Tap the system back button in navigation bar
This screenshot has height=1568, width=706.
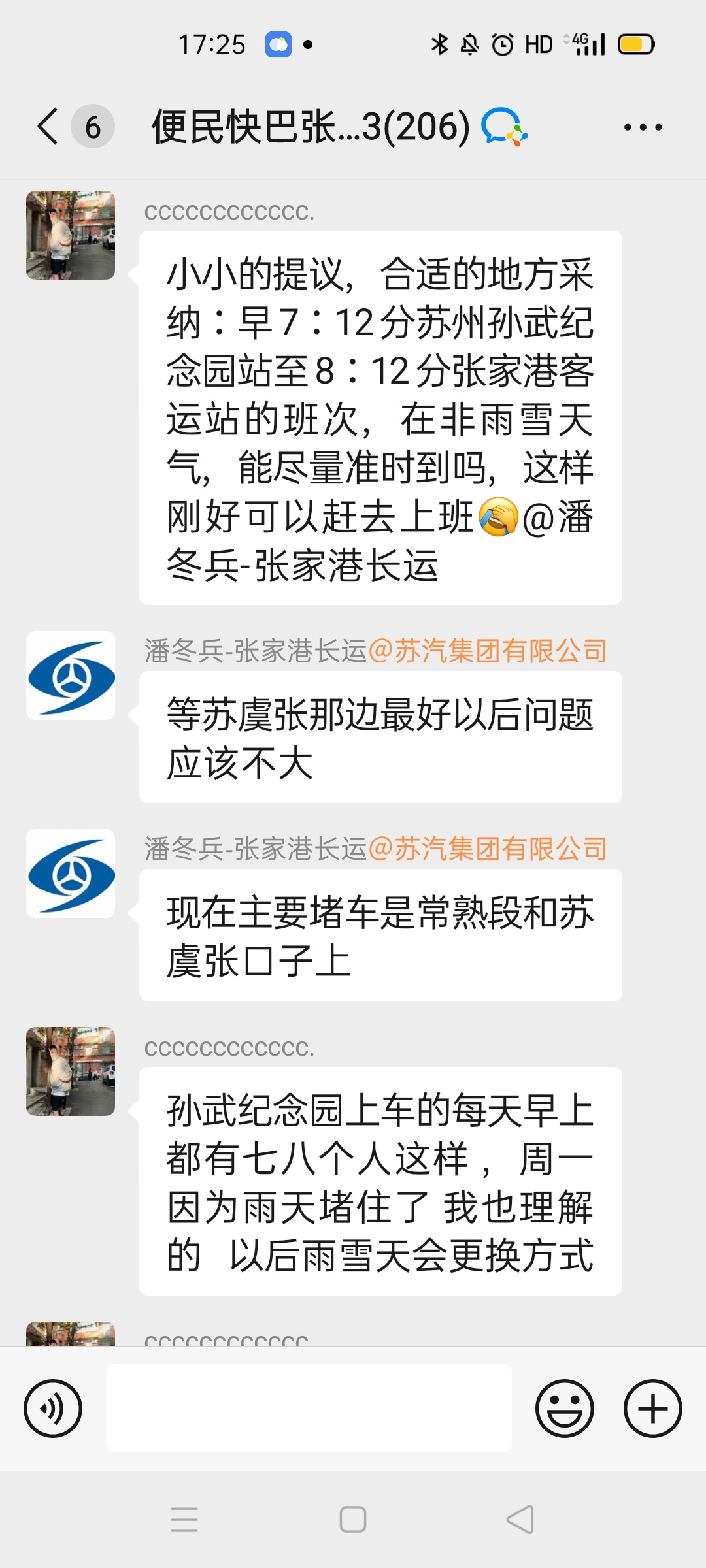tap(520, 1520)
